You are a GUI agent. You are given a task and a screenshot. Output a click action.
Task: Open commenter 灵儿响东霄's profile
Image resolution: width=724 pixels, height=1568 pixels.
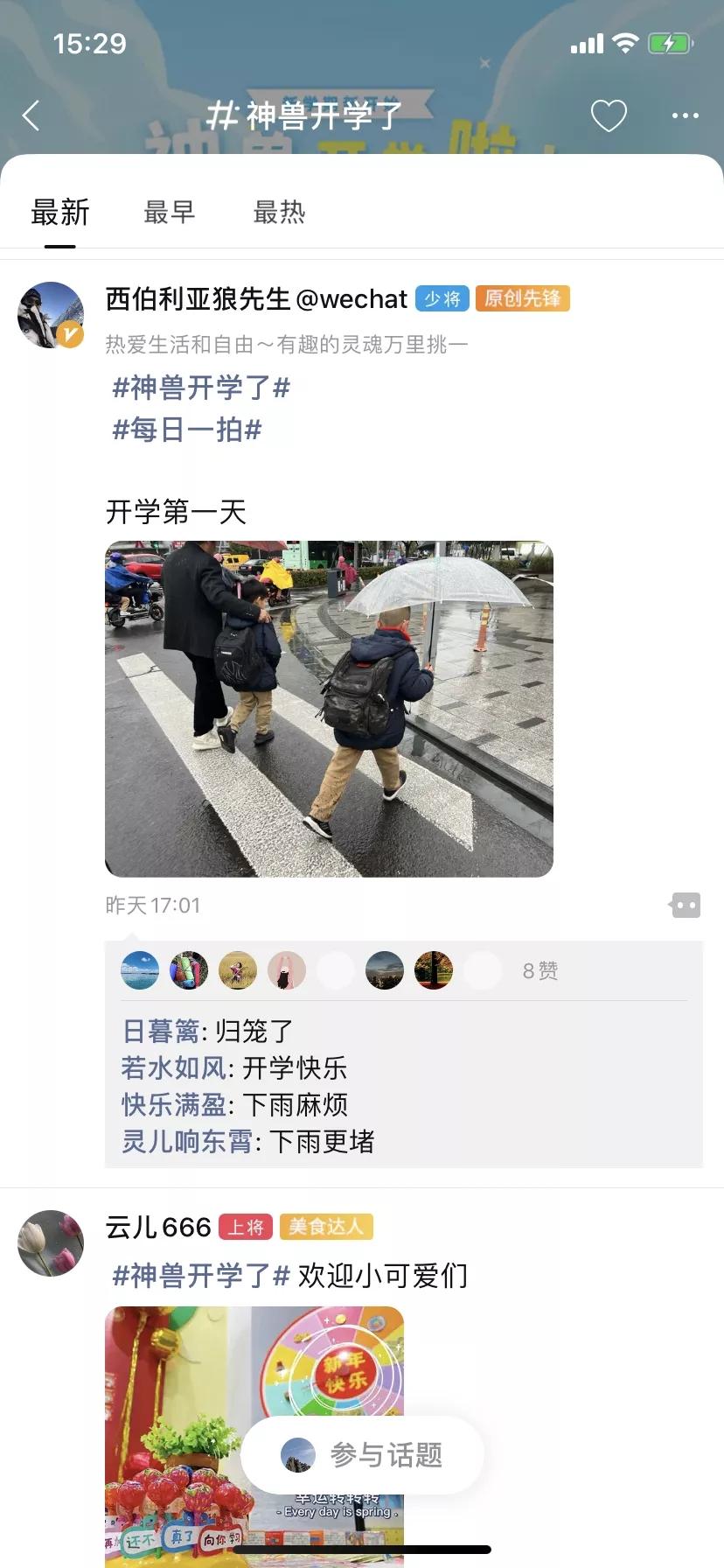tap(186, 1142)
